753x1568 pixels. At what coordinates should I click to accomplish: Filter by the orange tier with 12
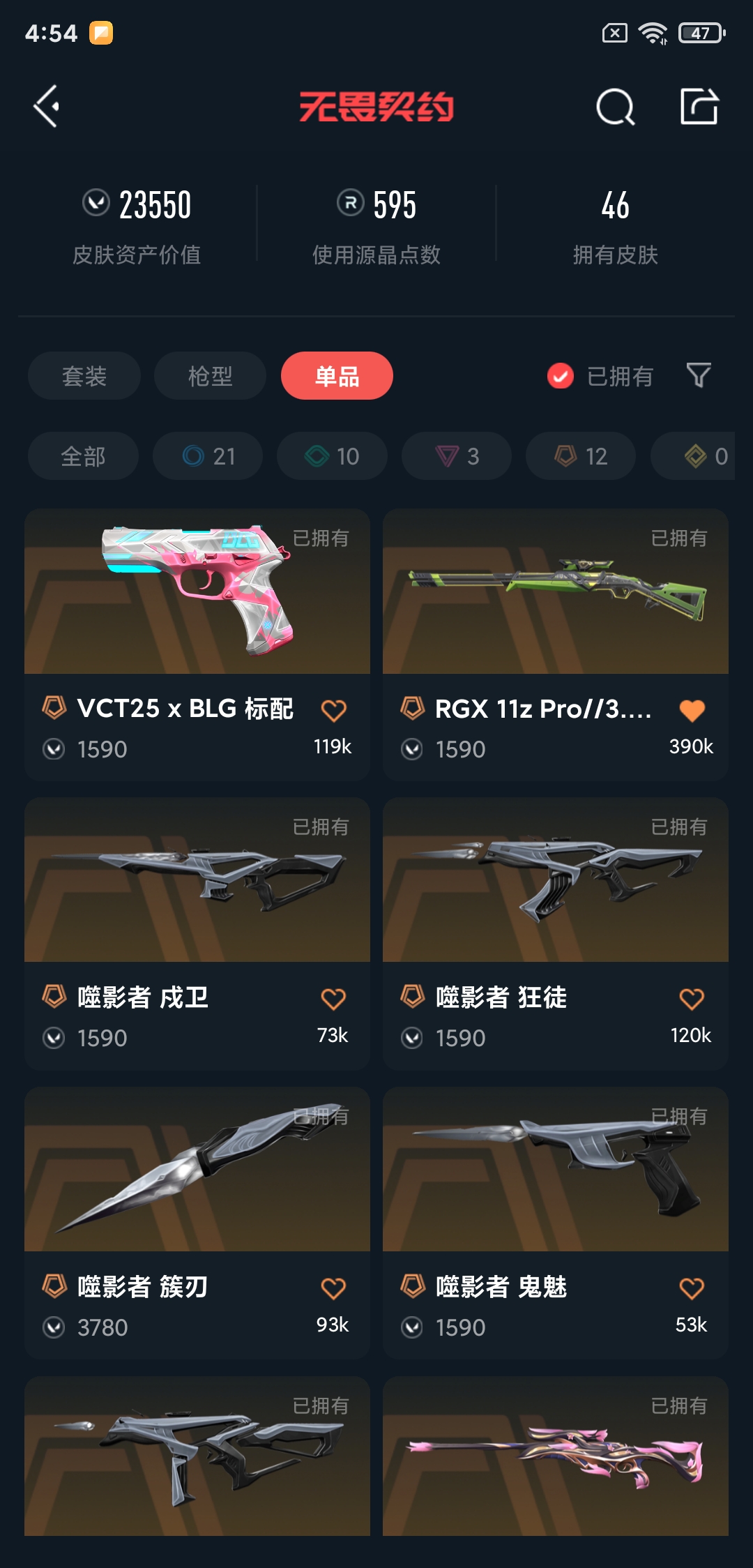581,456
